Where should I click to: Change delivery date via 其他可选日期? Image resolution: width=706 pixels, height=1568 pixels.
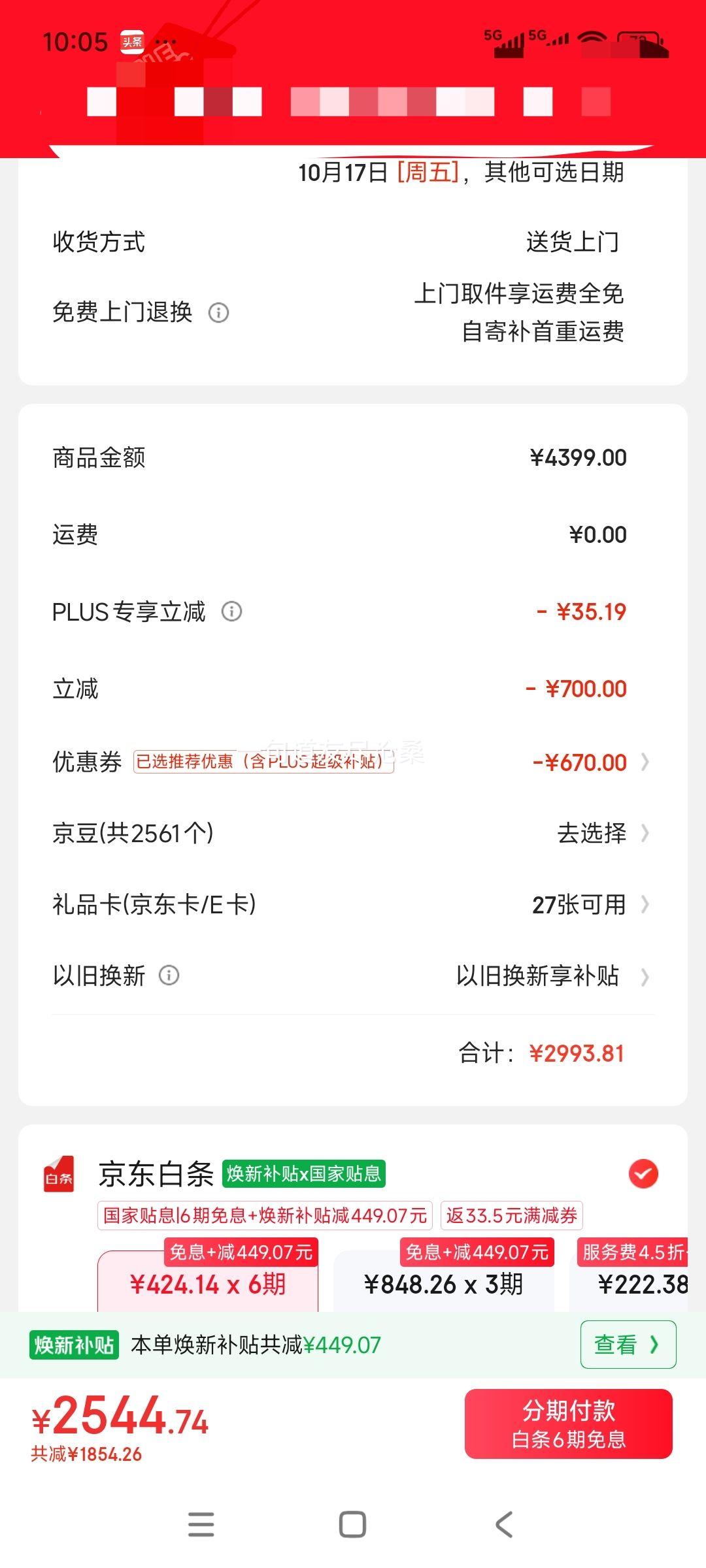pos(553,172)
